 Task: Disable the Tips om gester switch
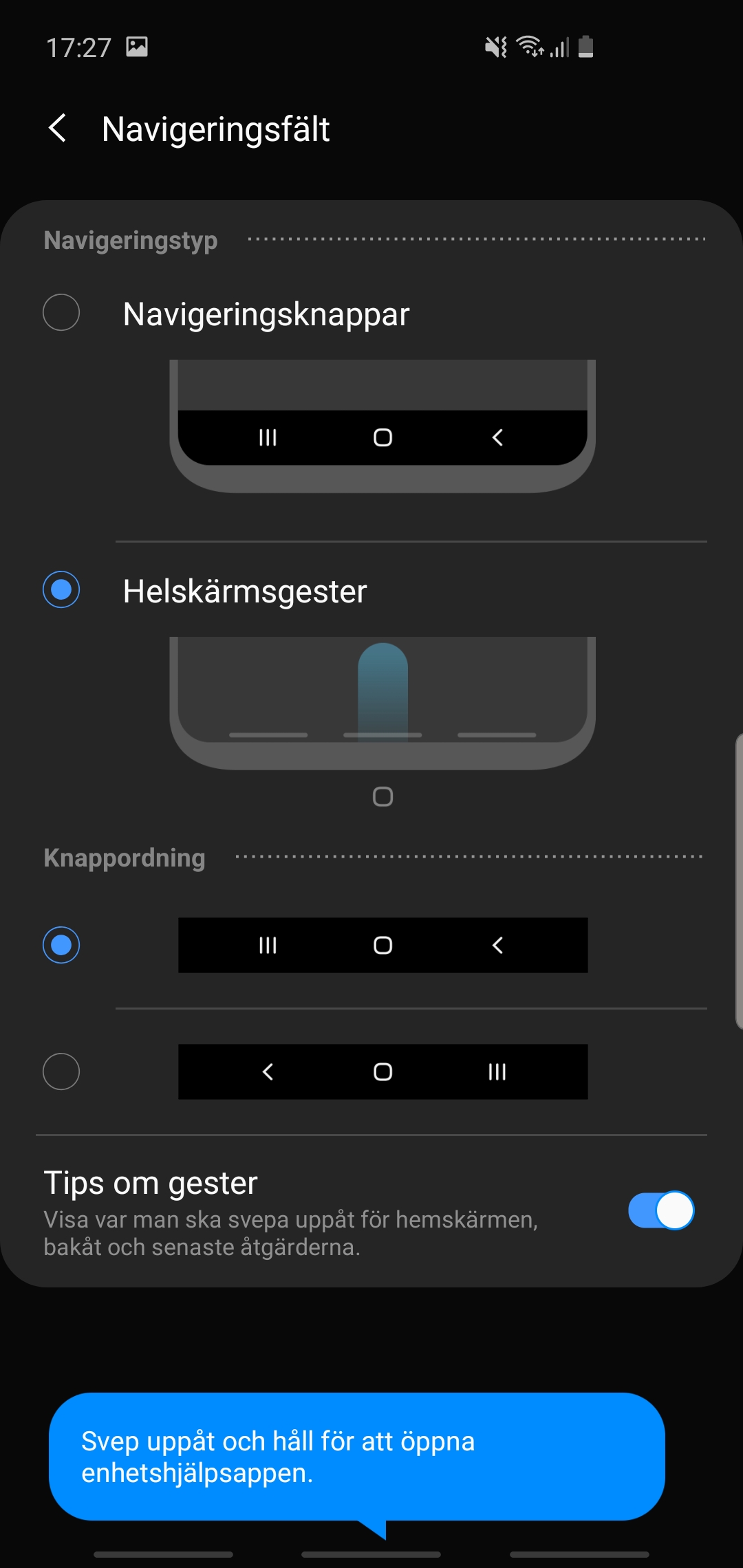click(x=660, y=1210)
